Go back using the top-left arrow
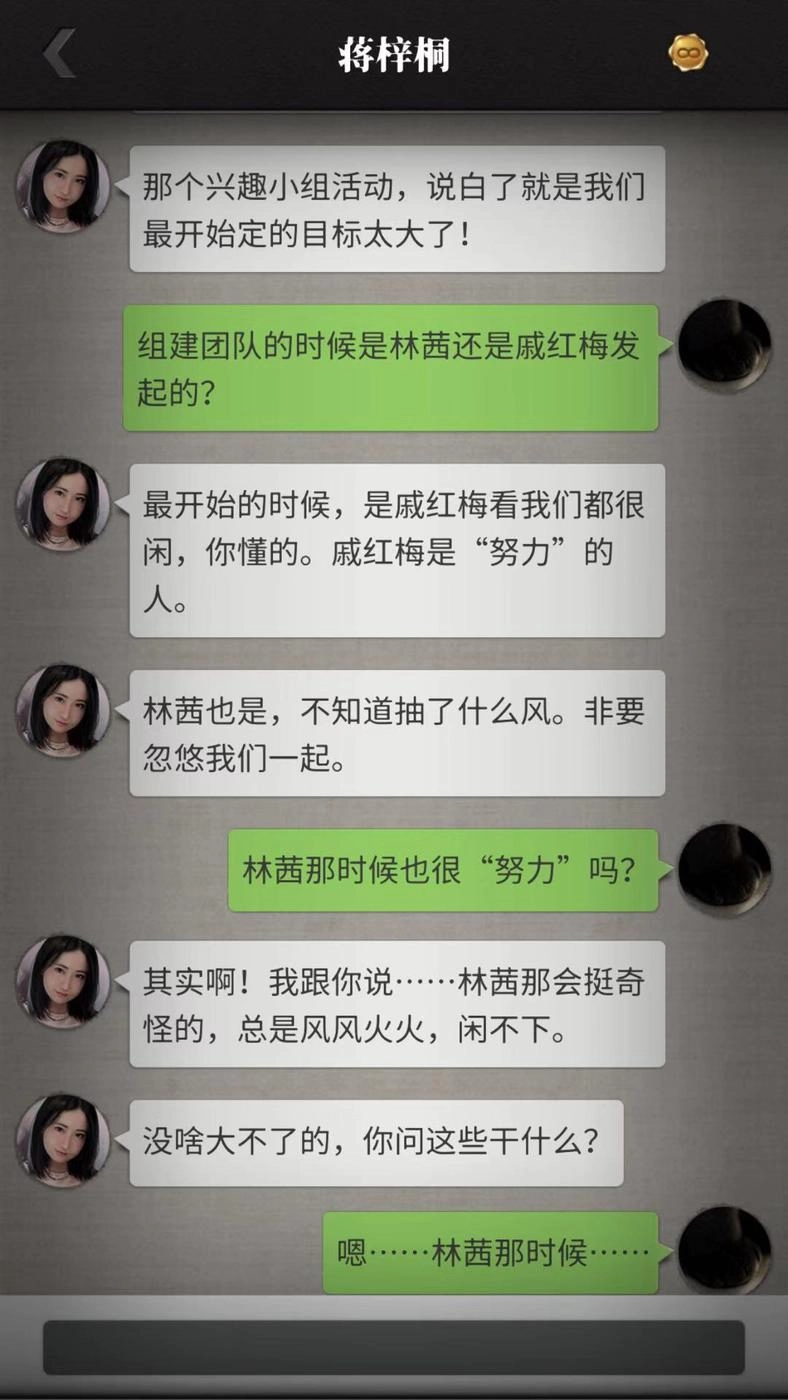Image resolution: width=788 pixels, height=1400 pixels. tap(60, 54)
